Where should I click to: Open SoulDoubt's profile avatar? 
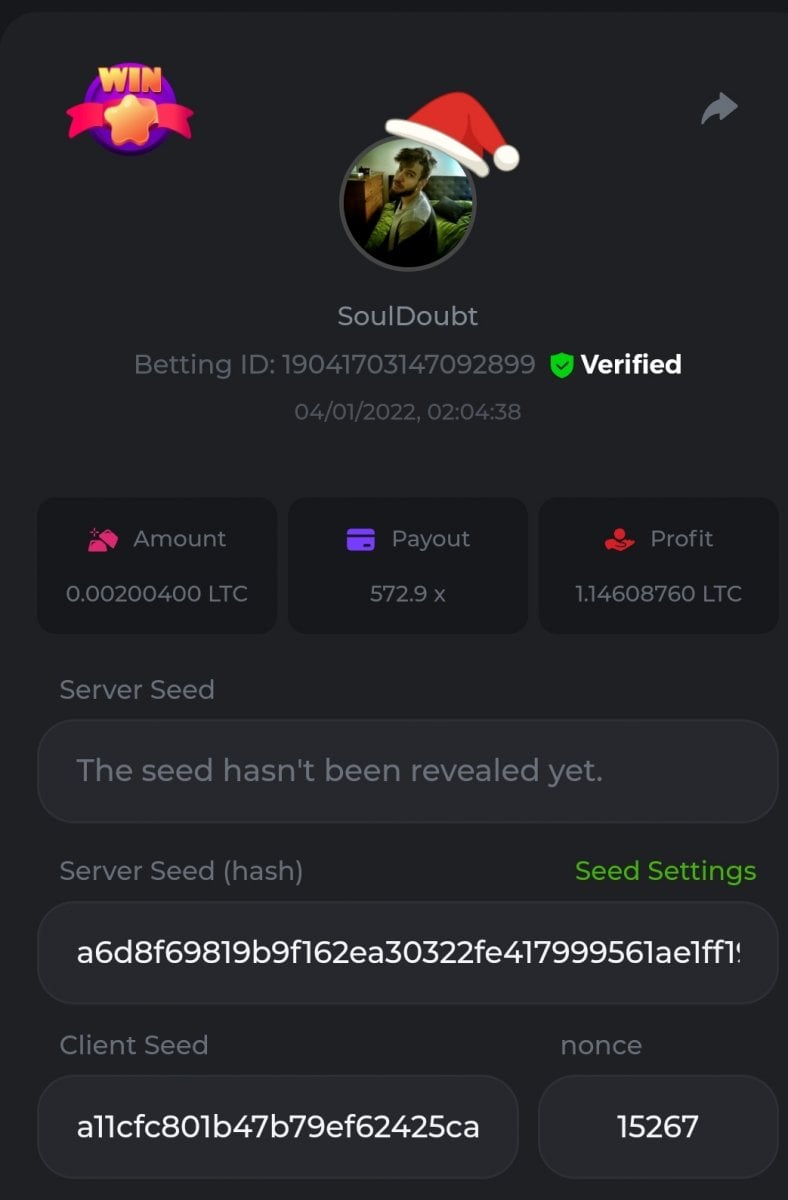(x=408, y=203)
